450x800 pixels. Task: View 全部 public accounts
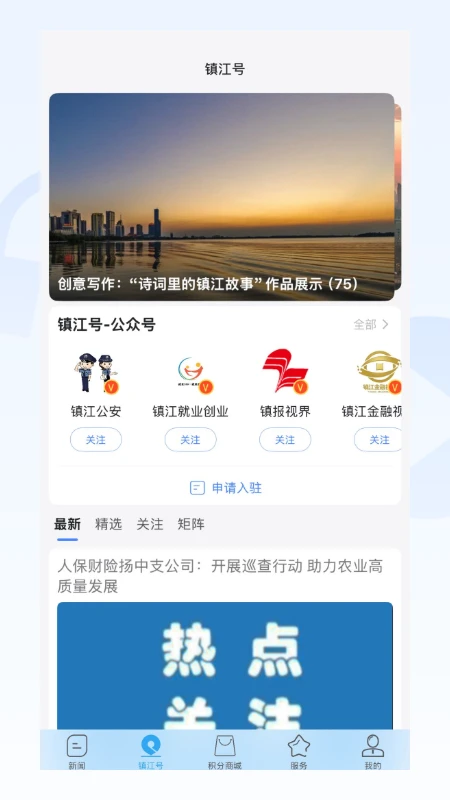click(371, 324)
